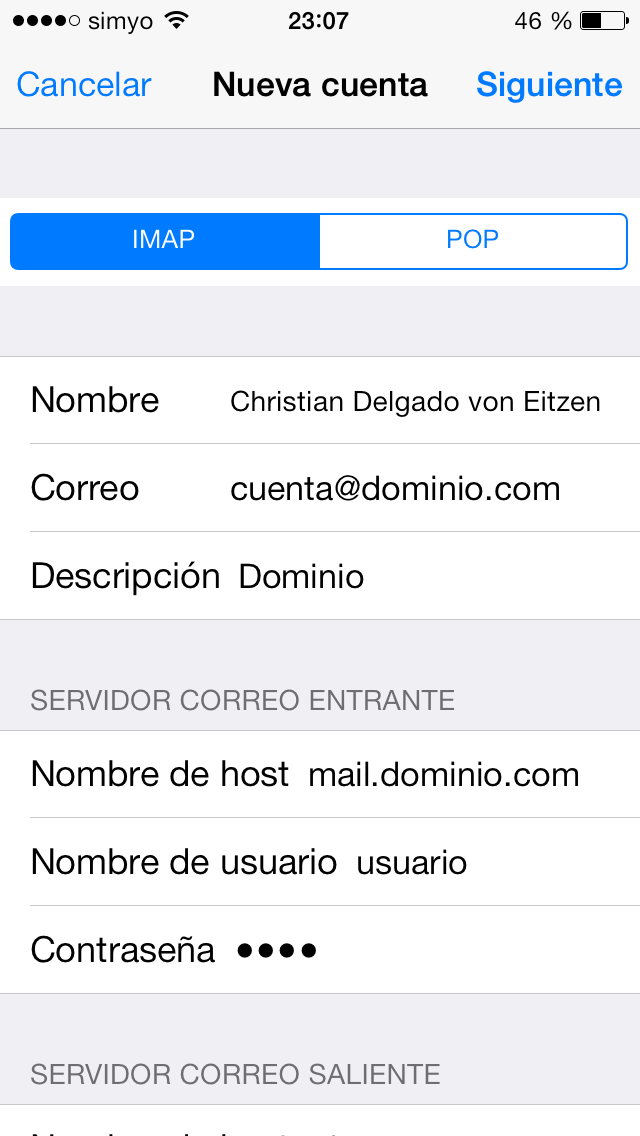Select the IMAP account type

tap(165, 241)
